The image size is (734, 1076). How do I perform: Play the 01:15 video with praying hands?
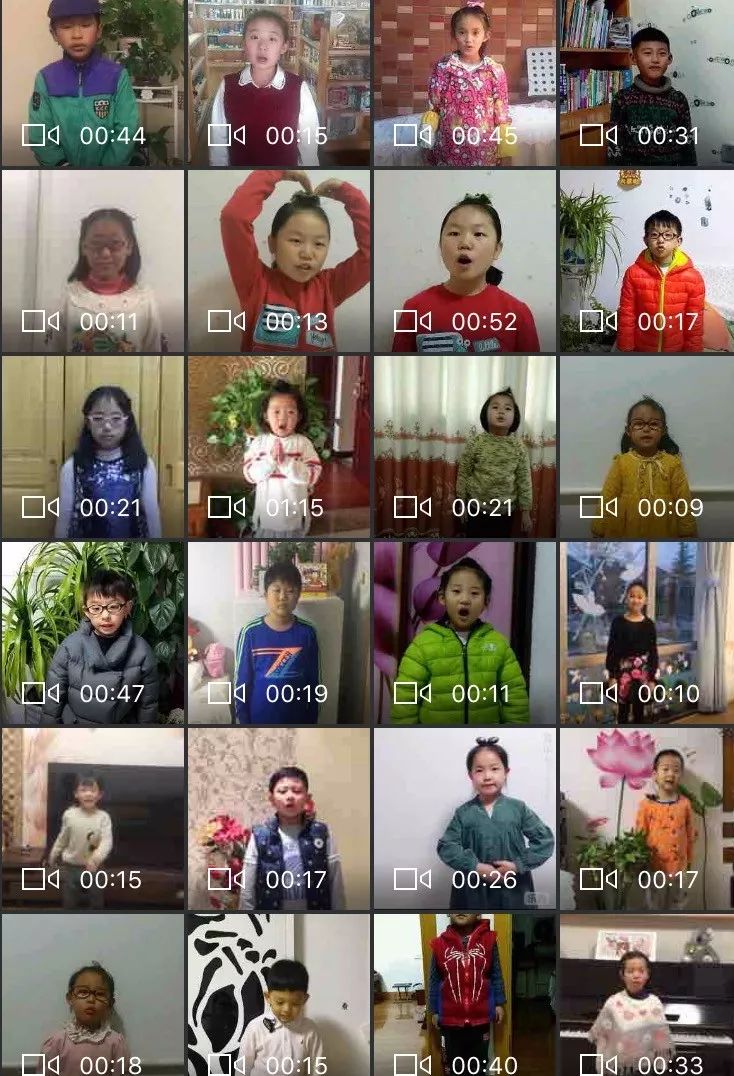pos(278,446)
